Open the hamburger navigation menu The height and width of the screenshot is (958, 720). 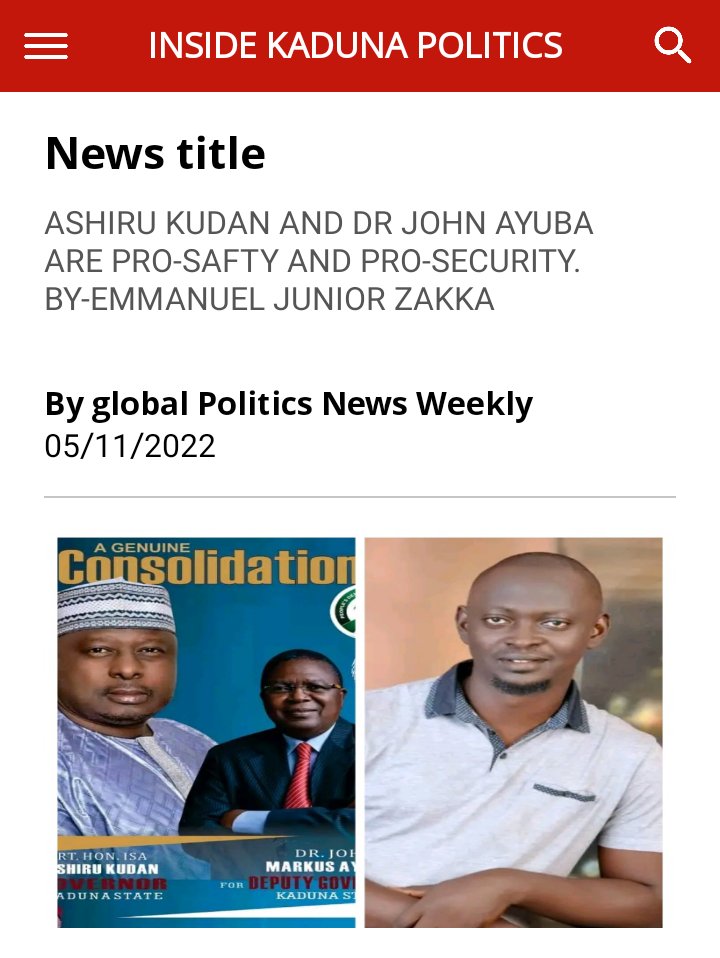(46, 46)
